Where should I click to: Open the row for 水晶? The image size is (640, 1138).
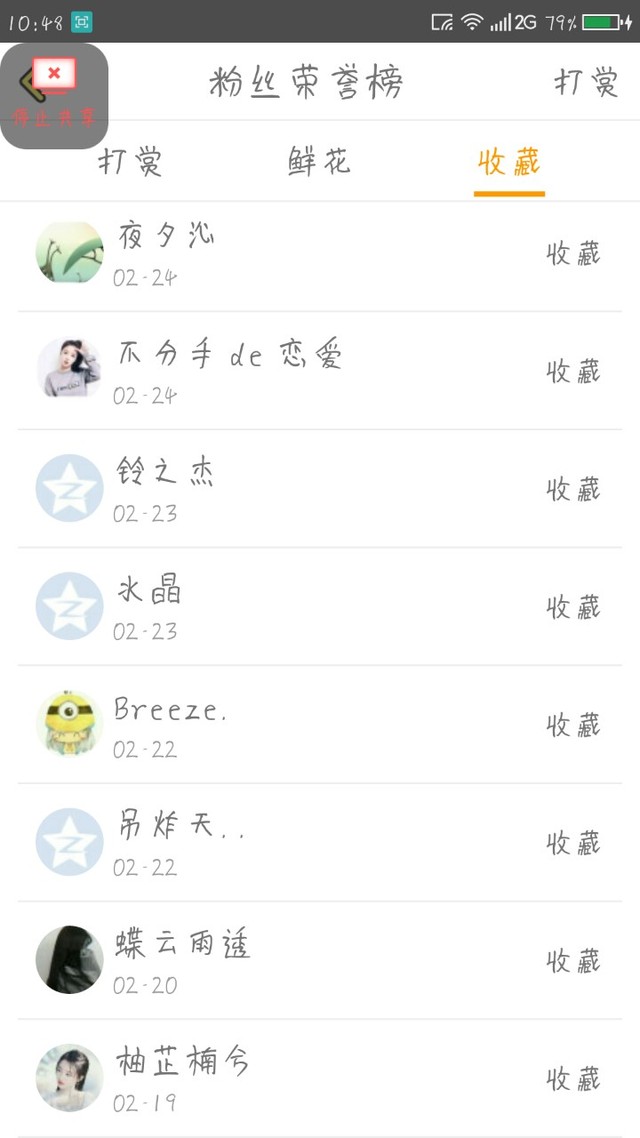tap(320, 607)
